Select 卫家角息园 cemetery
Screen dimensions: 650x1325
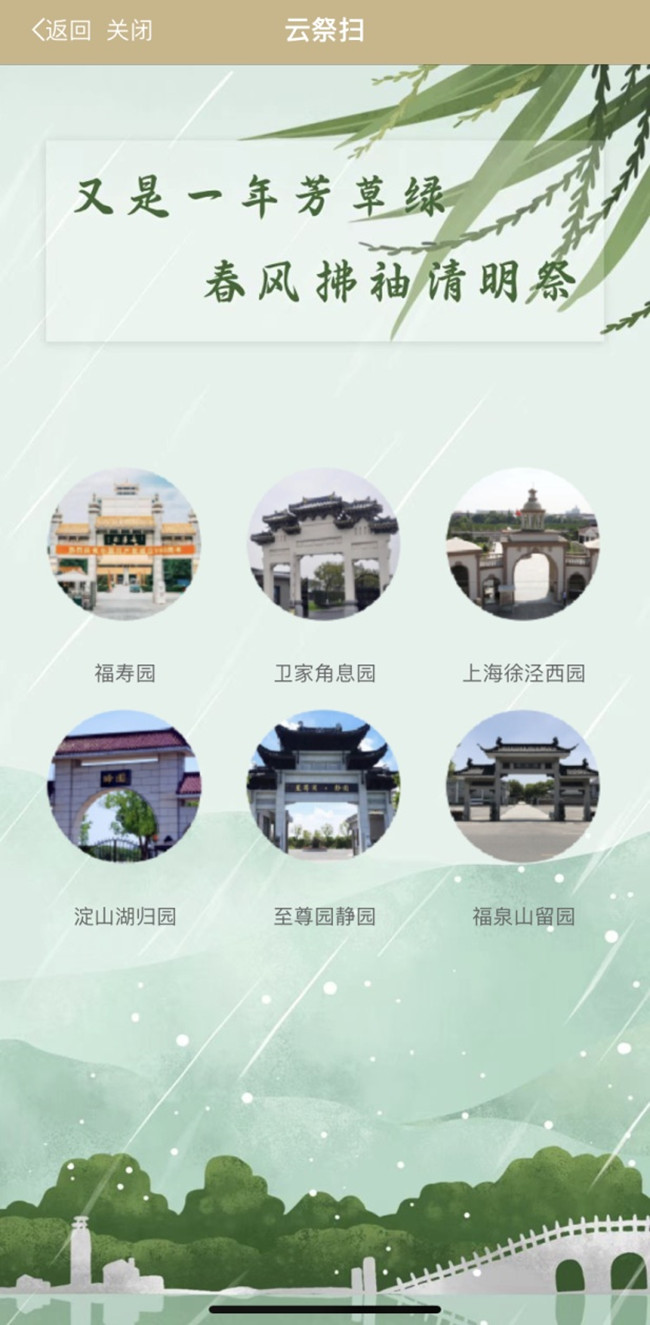pyautogui.click(x=324, y=544)
